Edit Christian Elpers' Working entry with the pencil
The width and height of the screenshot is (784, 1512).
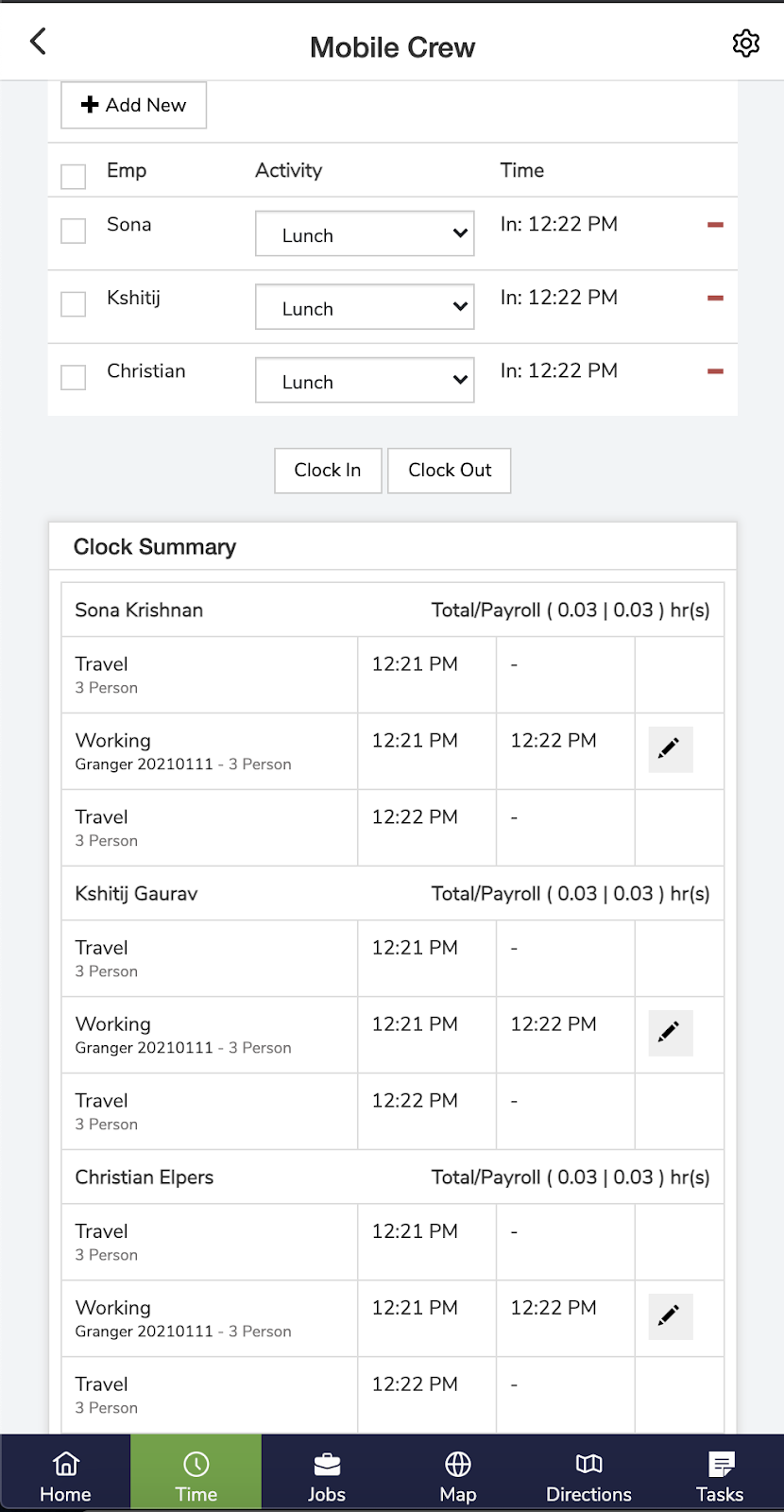pyautogui.click(x=670, y=1316)
